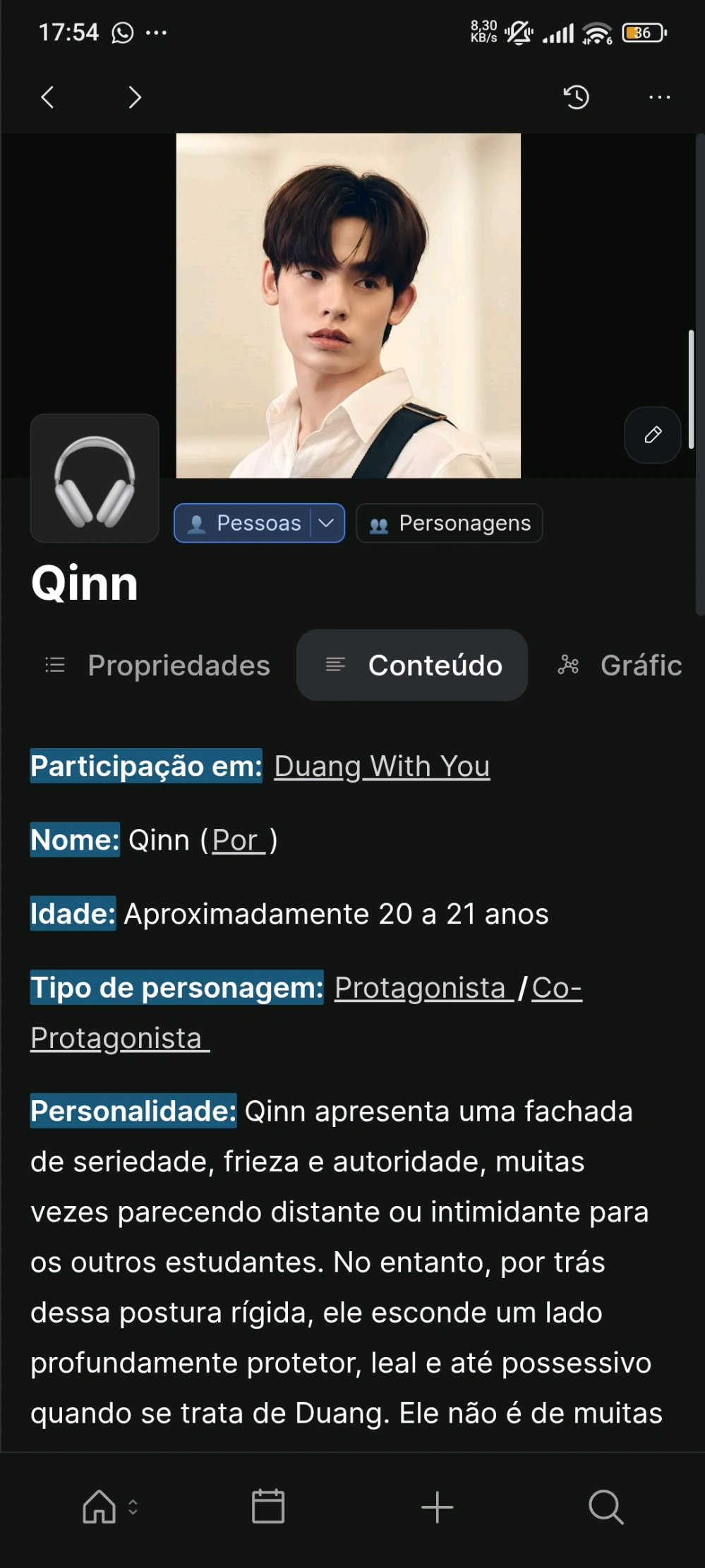Edit the cover with the pencil button
Screen dimensions: 705x1568
coord(653,435)
